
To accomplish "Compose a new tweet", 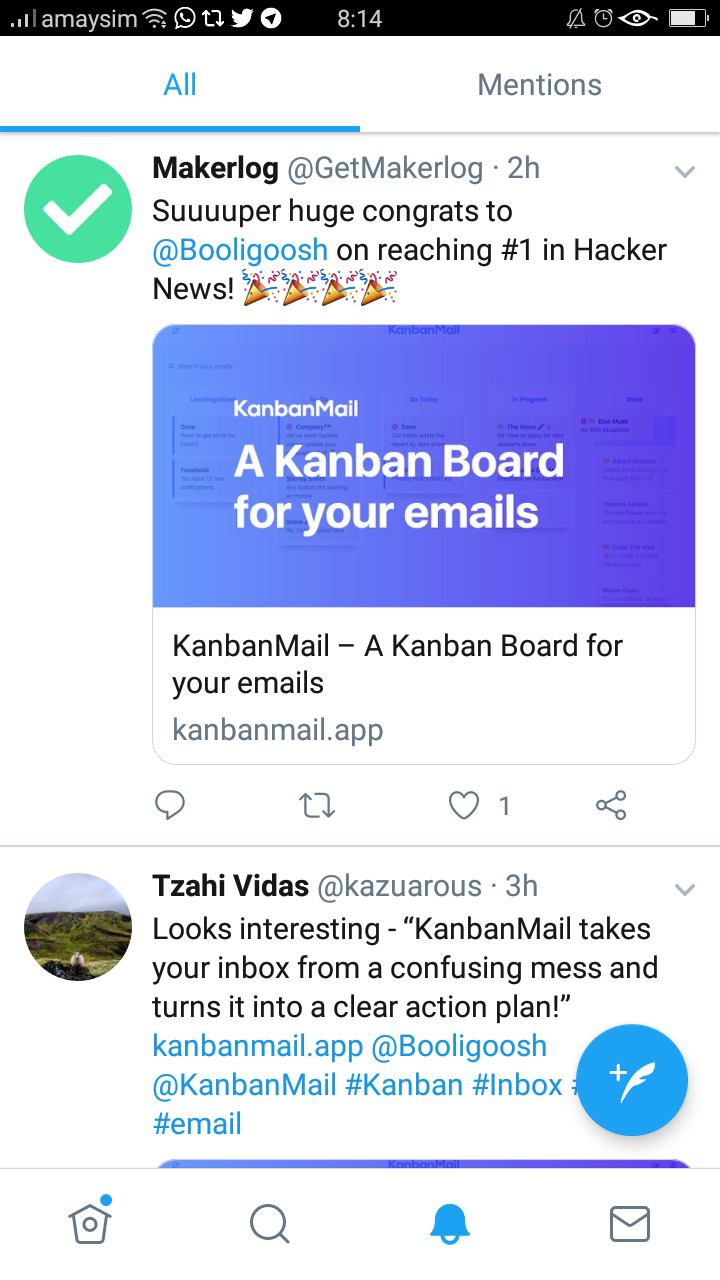I will (x=632, y=1081).
